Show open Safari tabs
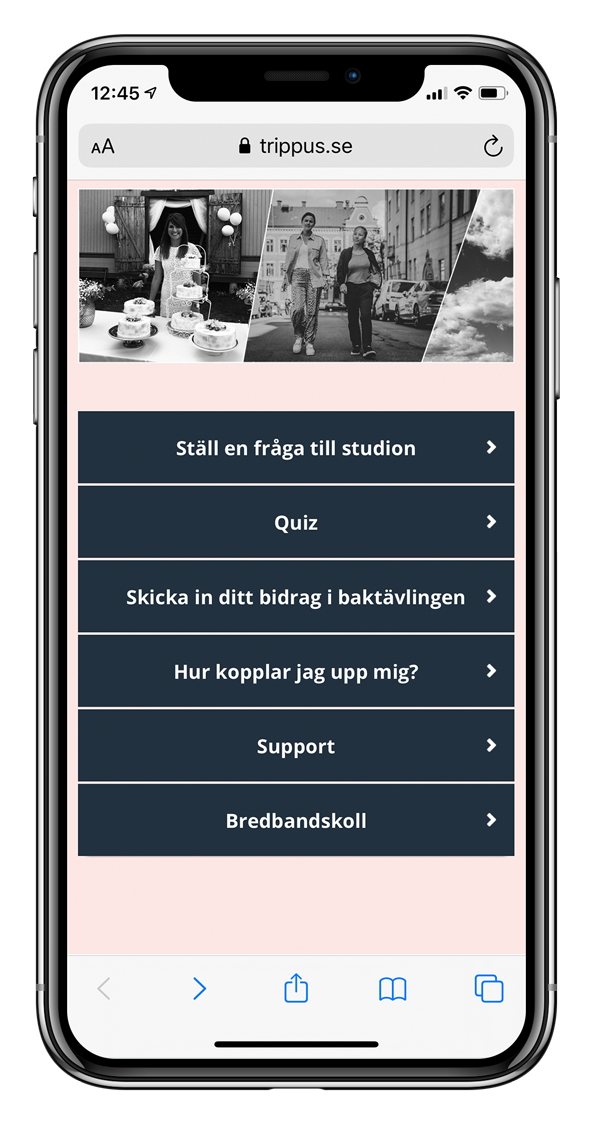The height and width of the screenshot is (1127, 600). point(489,989)
